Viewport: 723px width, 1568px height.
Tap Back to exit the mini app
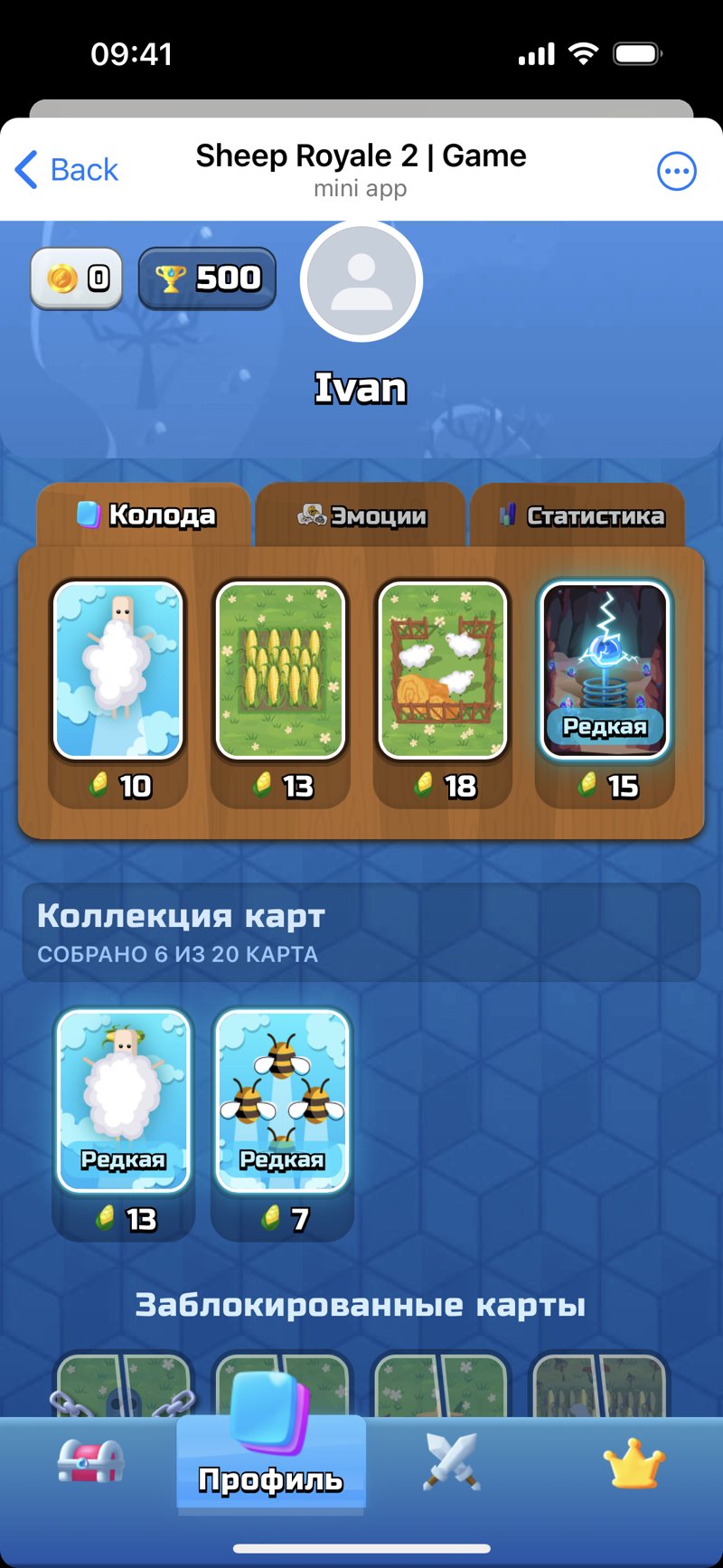click(x=65, y=169)
